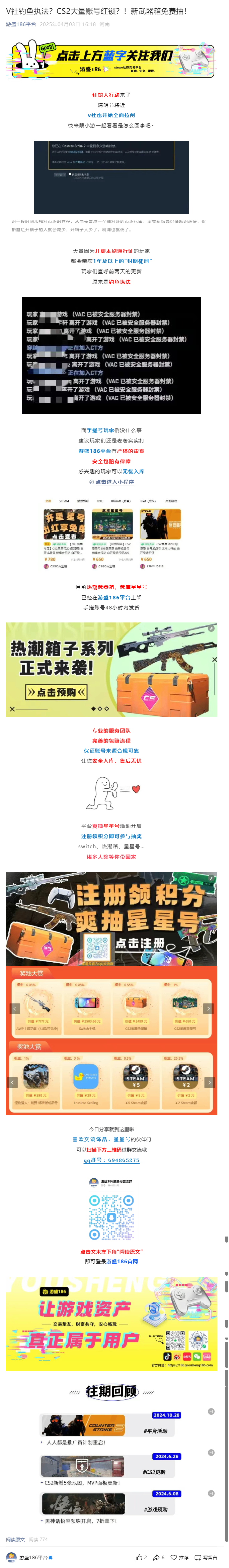Open the 点击进入小程序 mini program link

tap(114, 482)
